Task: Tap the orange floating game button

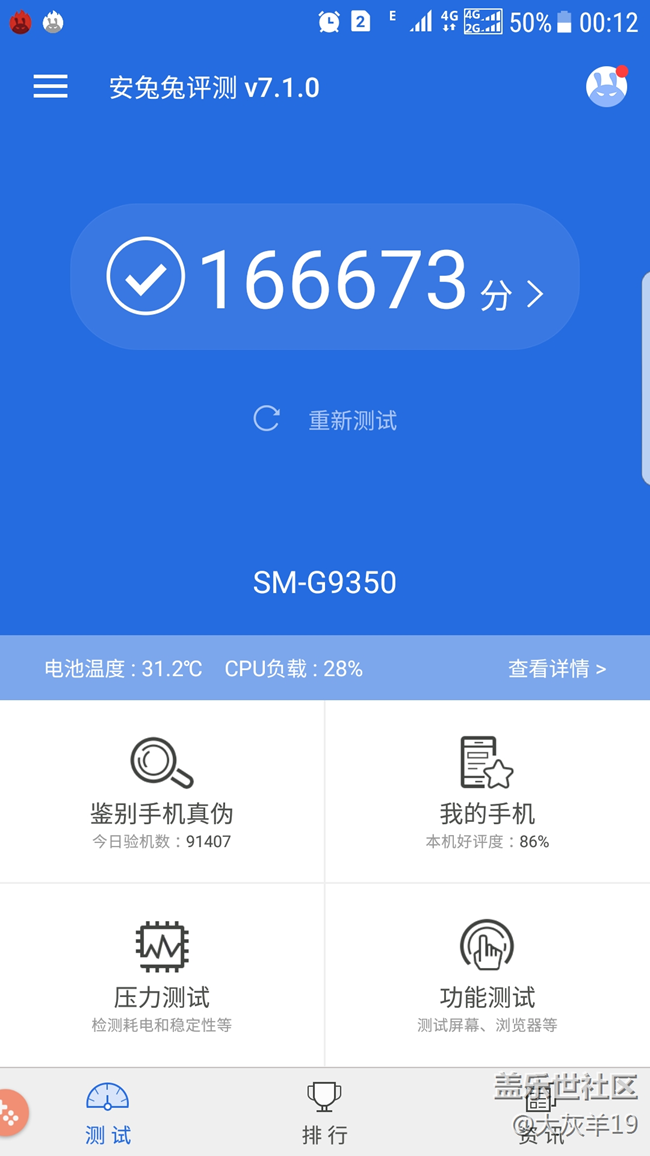Action: [12, 1111]
